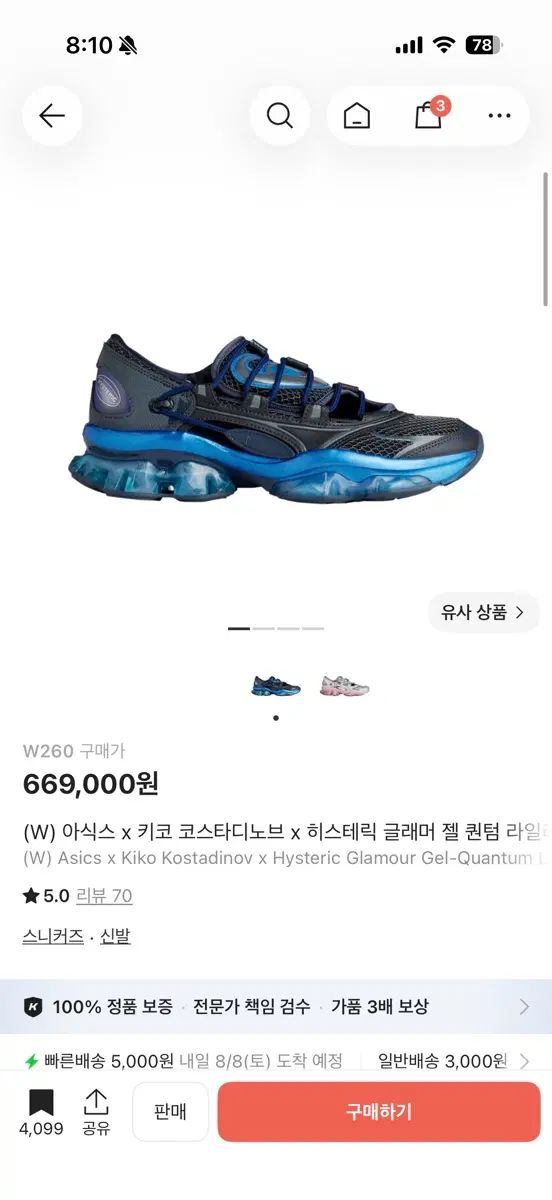552x1200 pixels.
Task: Tap the 판매 sell button
Action: click(170, 1112)
